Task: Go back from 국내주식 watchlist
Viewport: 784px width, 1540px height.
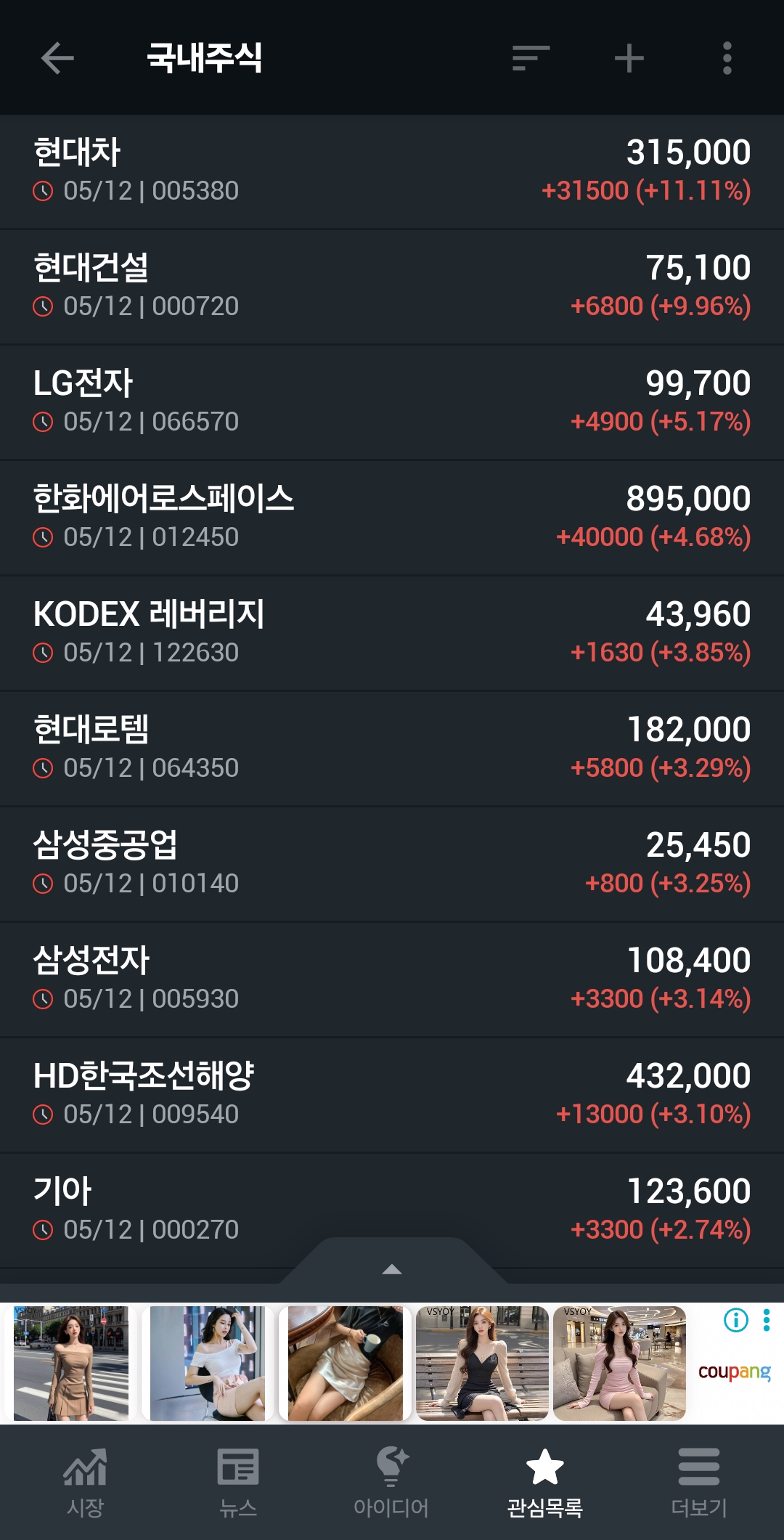Action: click(x=57, y=58)
